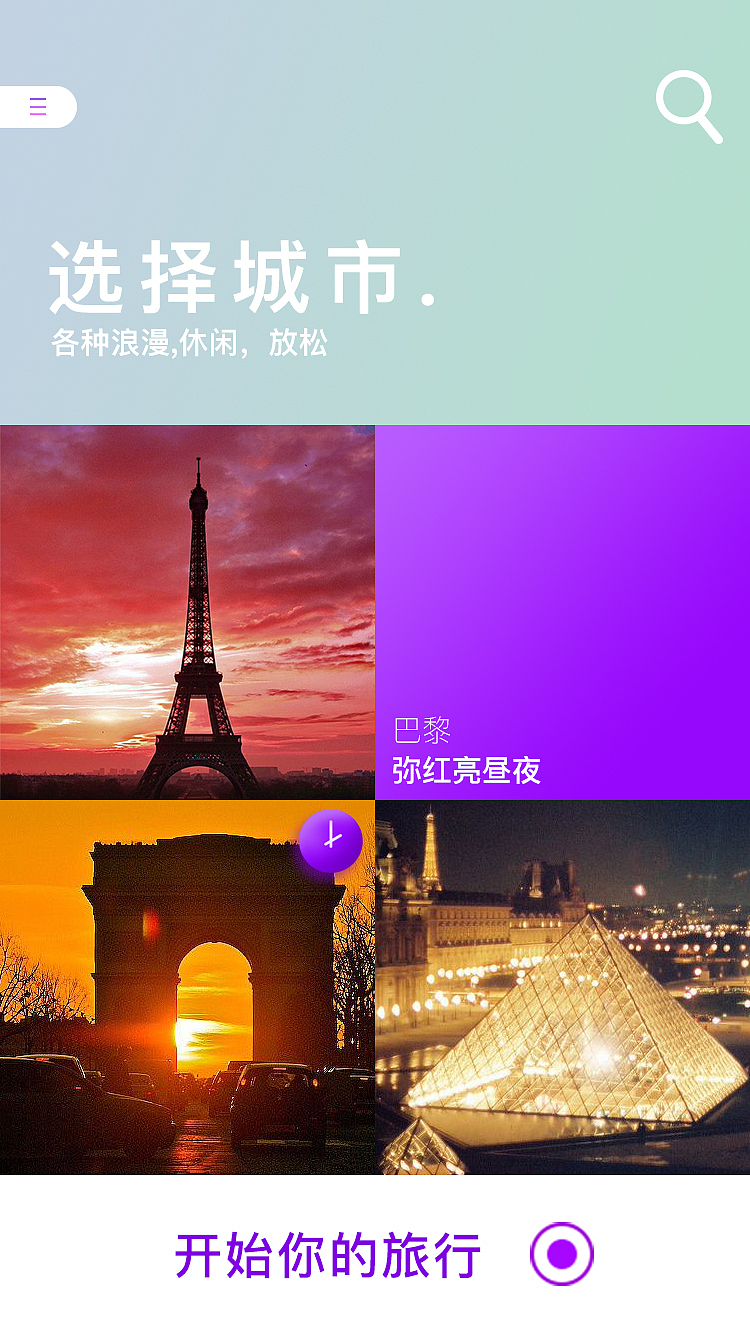
Task: Click the magnifying glass to search cities
Action: [x=690, y=106]
